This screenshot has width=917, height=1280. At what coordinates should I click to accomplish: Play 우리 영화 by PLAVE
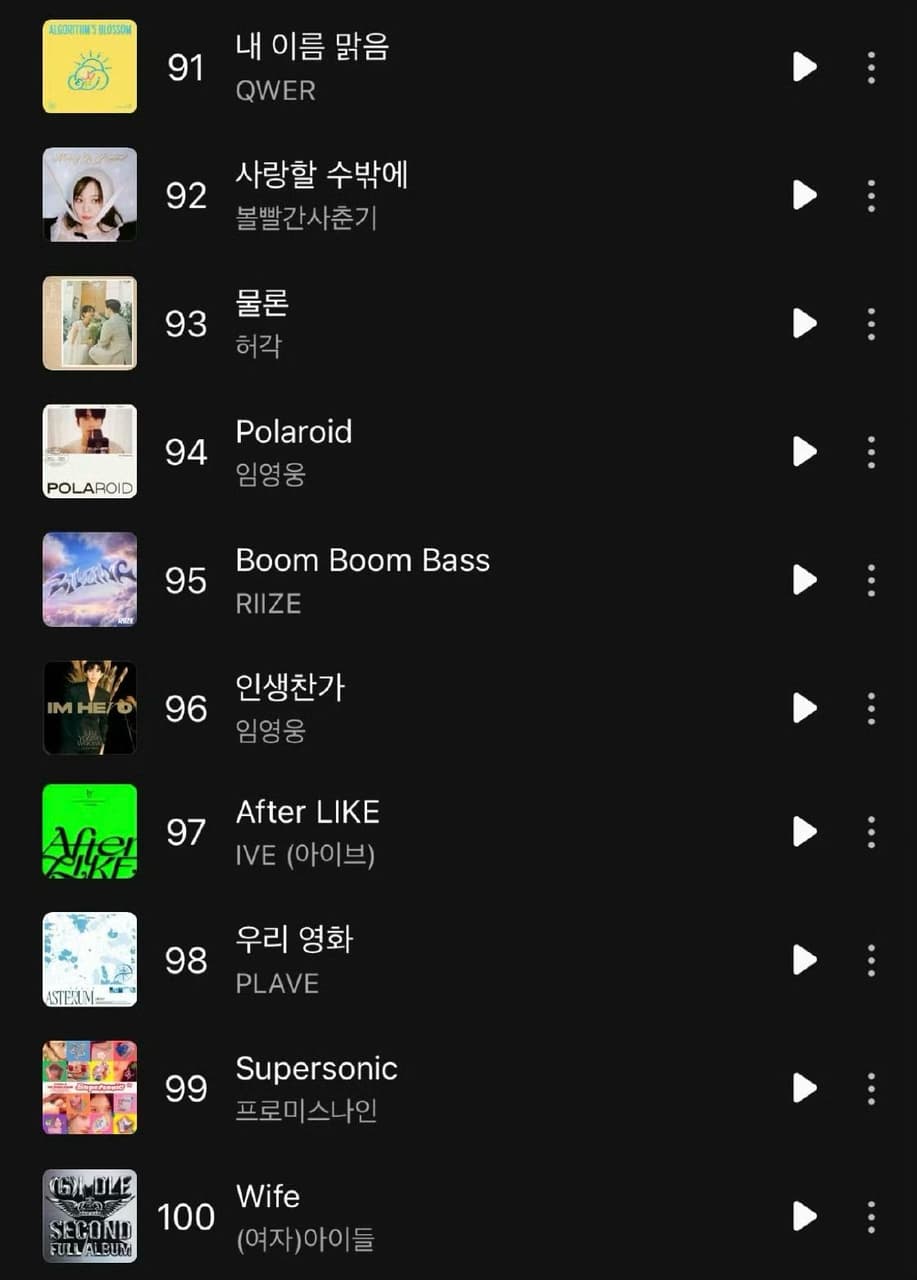[804, 959]
